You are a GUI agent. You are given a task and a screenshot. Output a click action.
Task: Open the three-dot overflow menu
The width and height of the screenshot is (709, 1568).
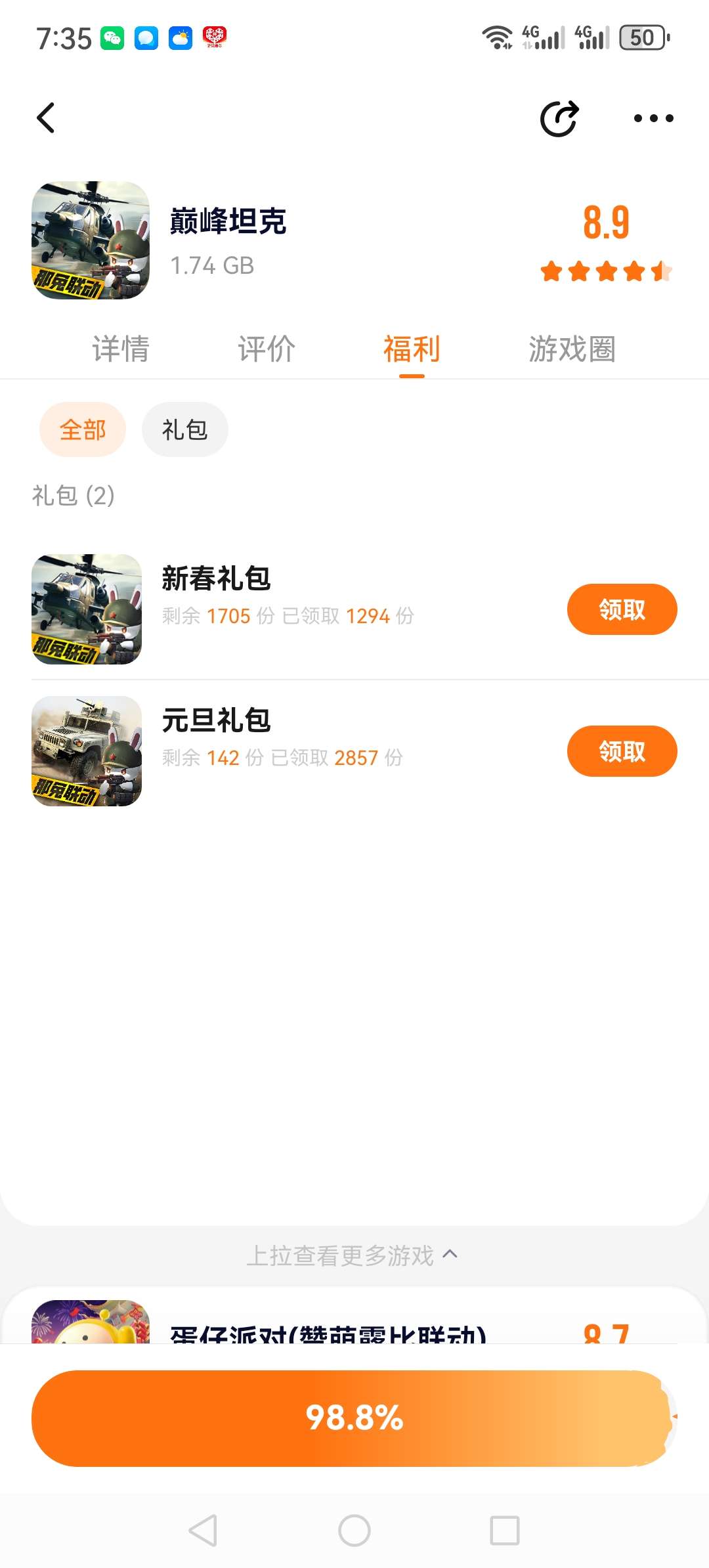653,119
